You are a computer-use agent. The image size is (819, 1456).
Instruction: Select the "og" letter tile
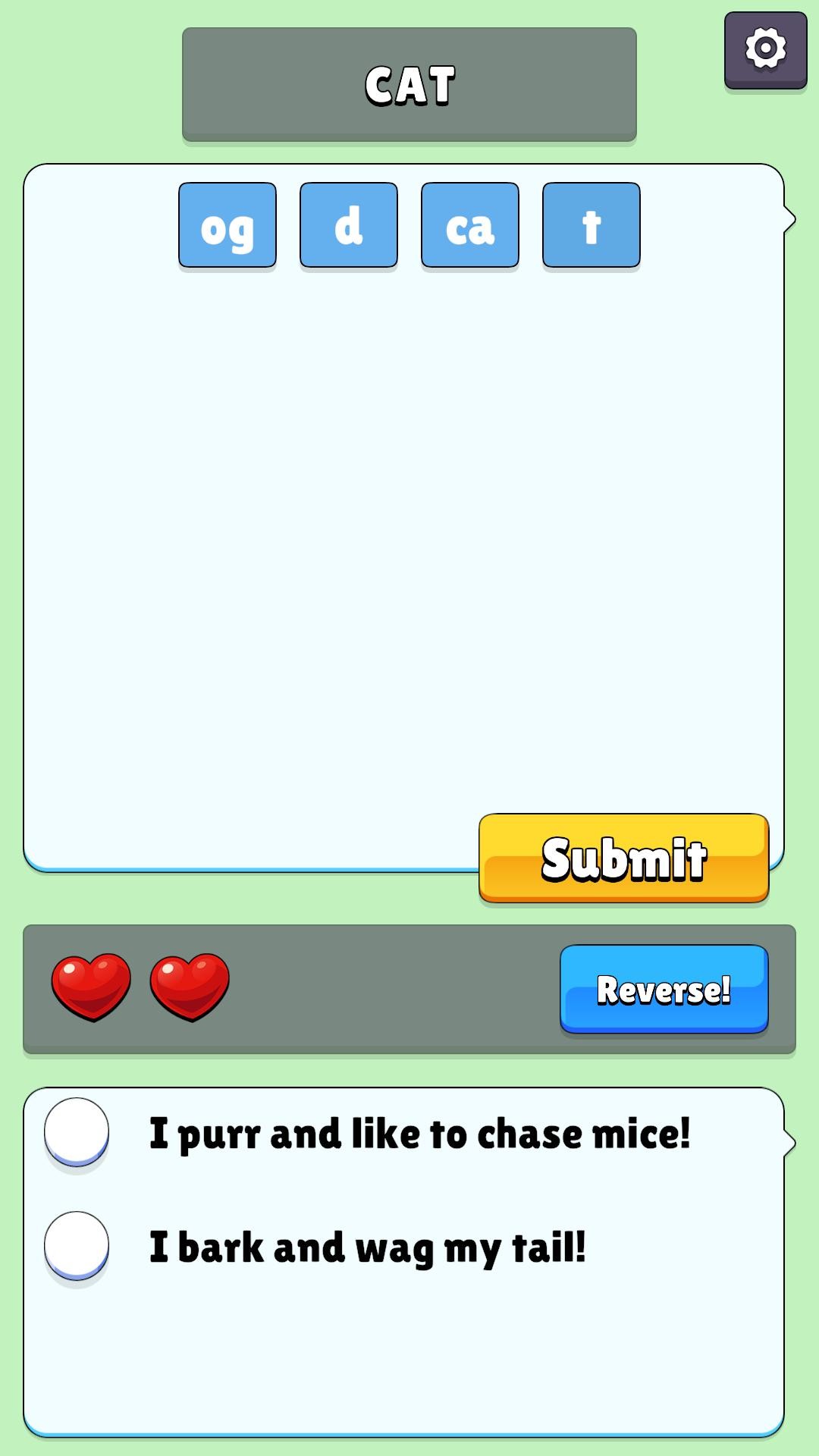[227, 225]
